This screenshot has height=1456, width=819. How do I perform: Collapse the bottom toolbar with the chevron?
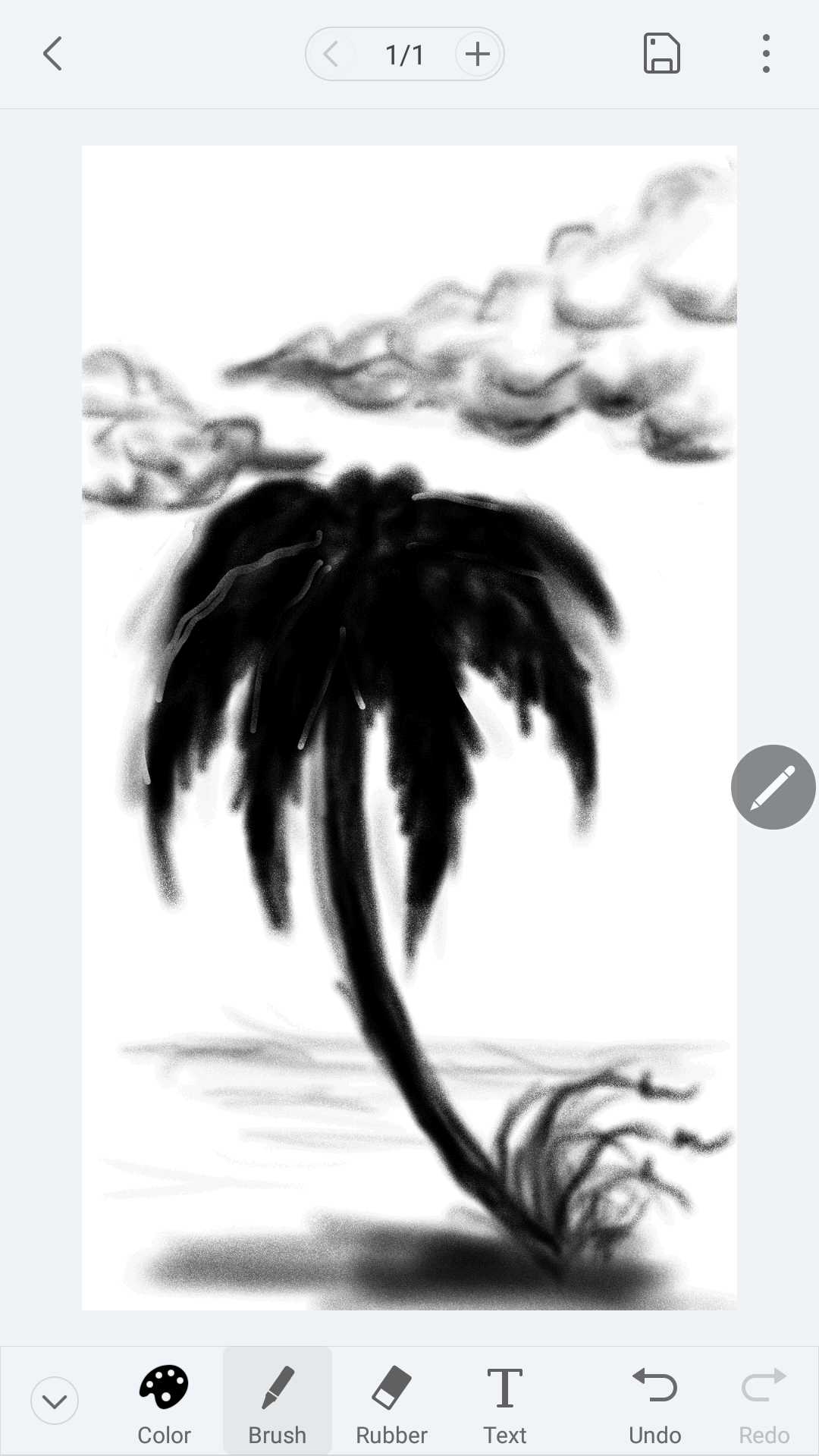(x=54, y=1401)
